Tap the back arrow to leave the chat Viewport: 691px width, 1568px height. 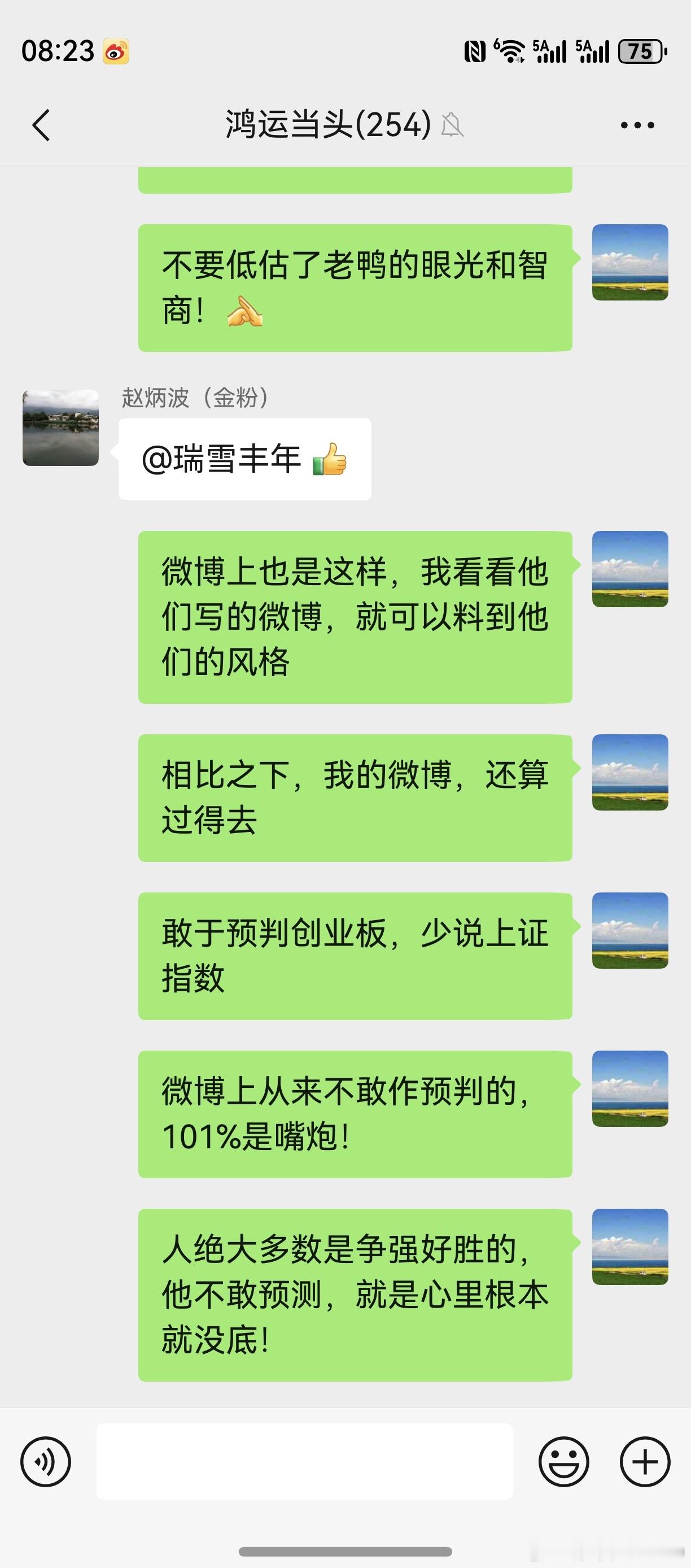coord(41,124)
